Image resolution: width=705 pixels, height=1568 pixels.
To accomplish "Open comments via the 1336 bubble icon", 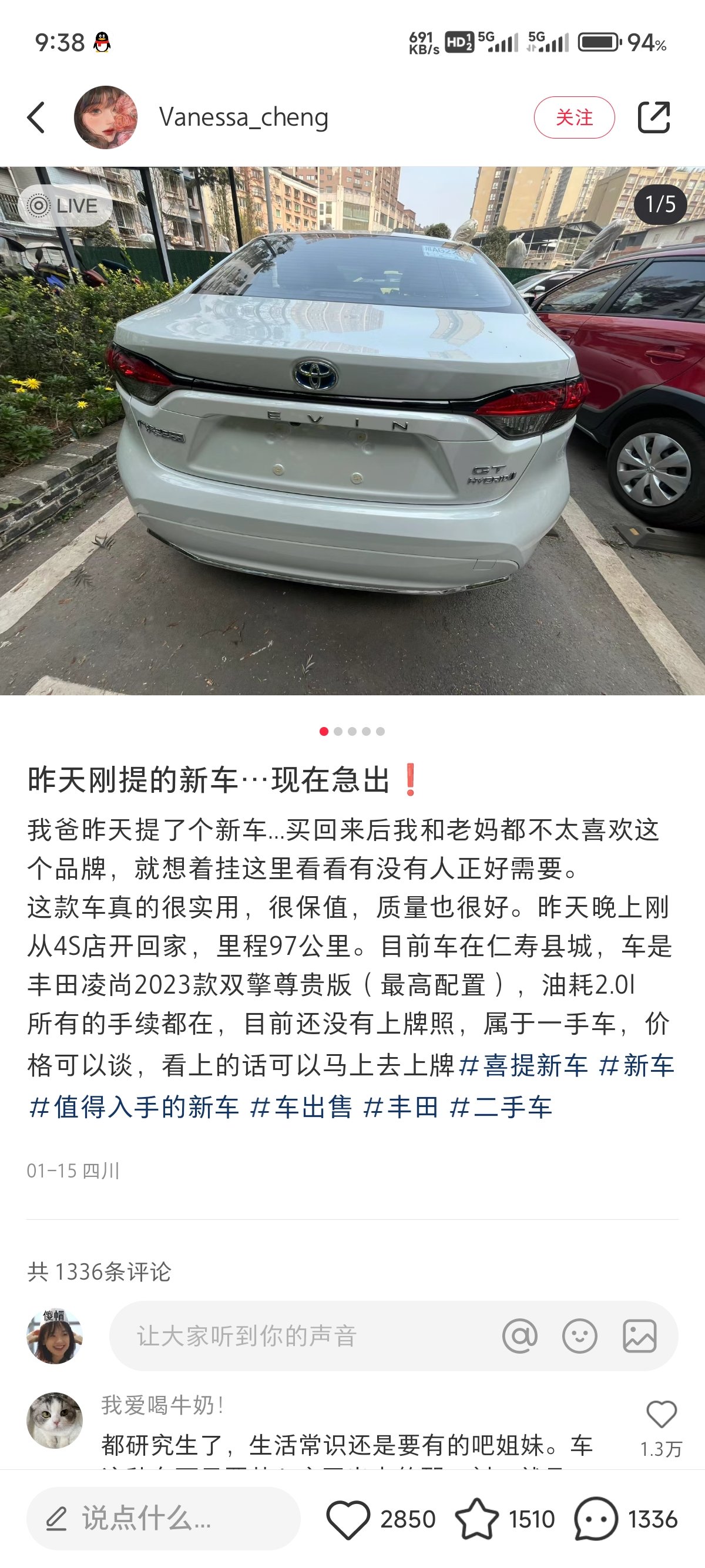I will click(x=596, y=1519).
